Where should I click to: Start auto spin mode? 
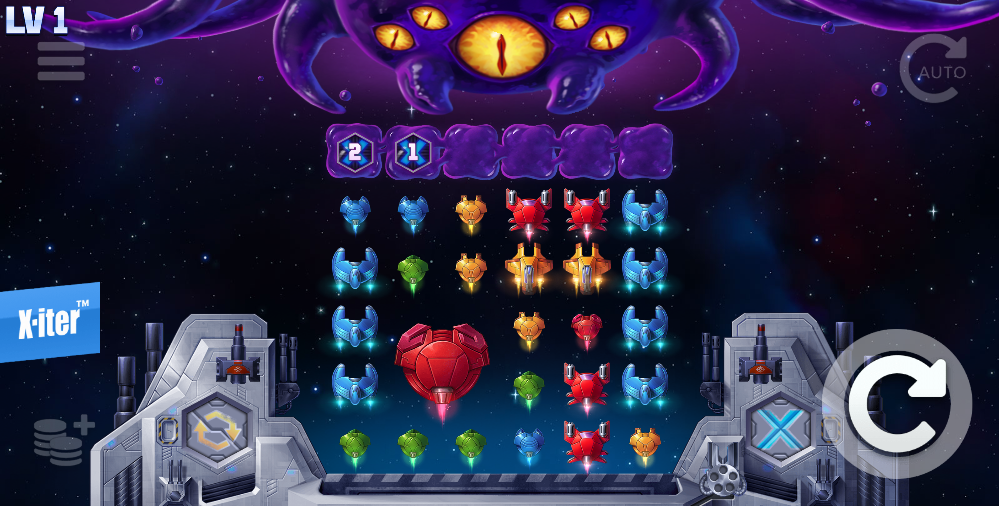click(x=934, y=69)
